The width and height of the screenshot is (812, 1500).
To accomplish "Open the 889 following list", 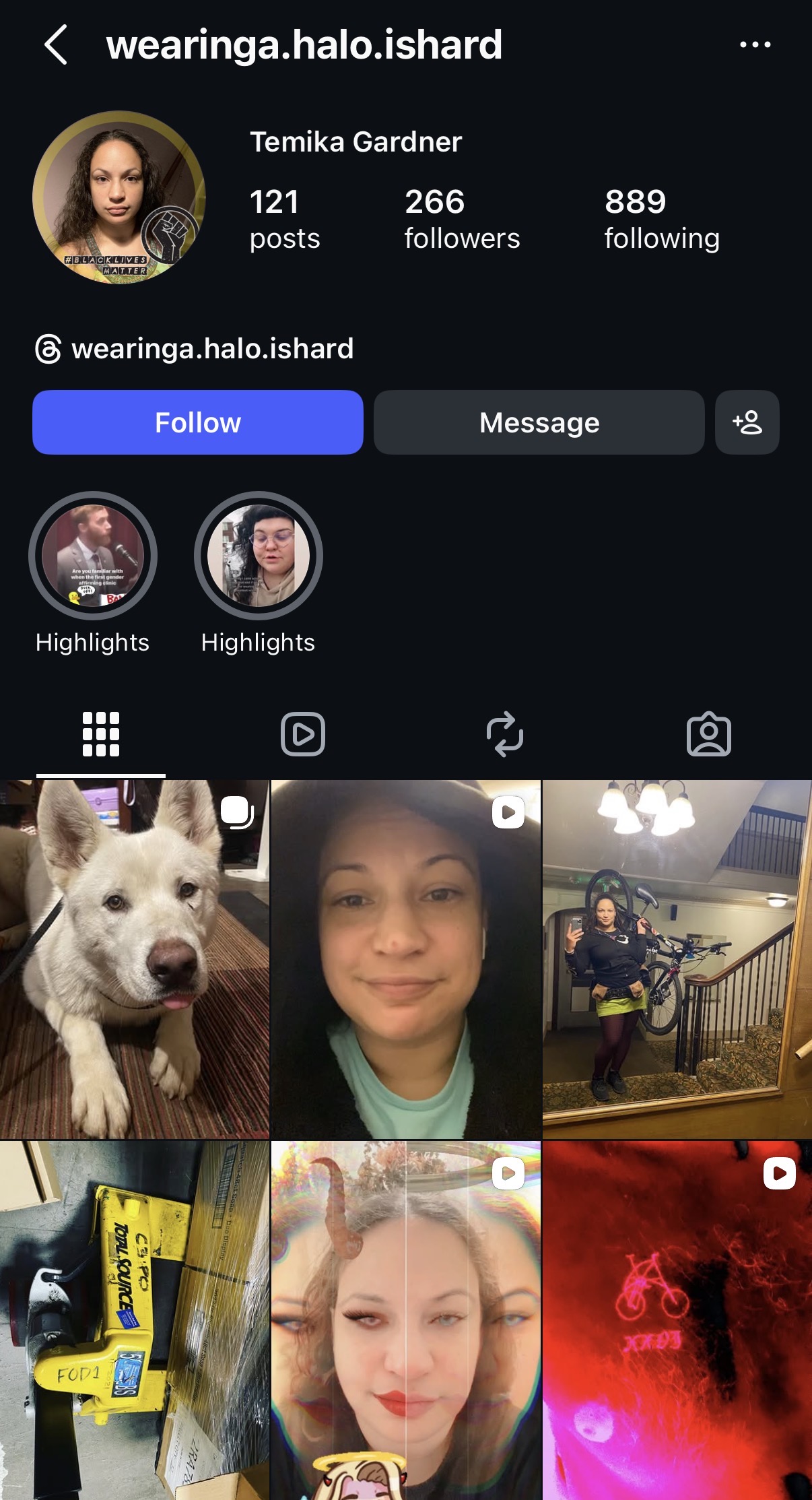I will pos(661,219).
